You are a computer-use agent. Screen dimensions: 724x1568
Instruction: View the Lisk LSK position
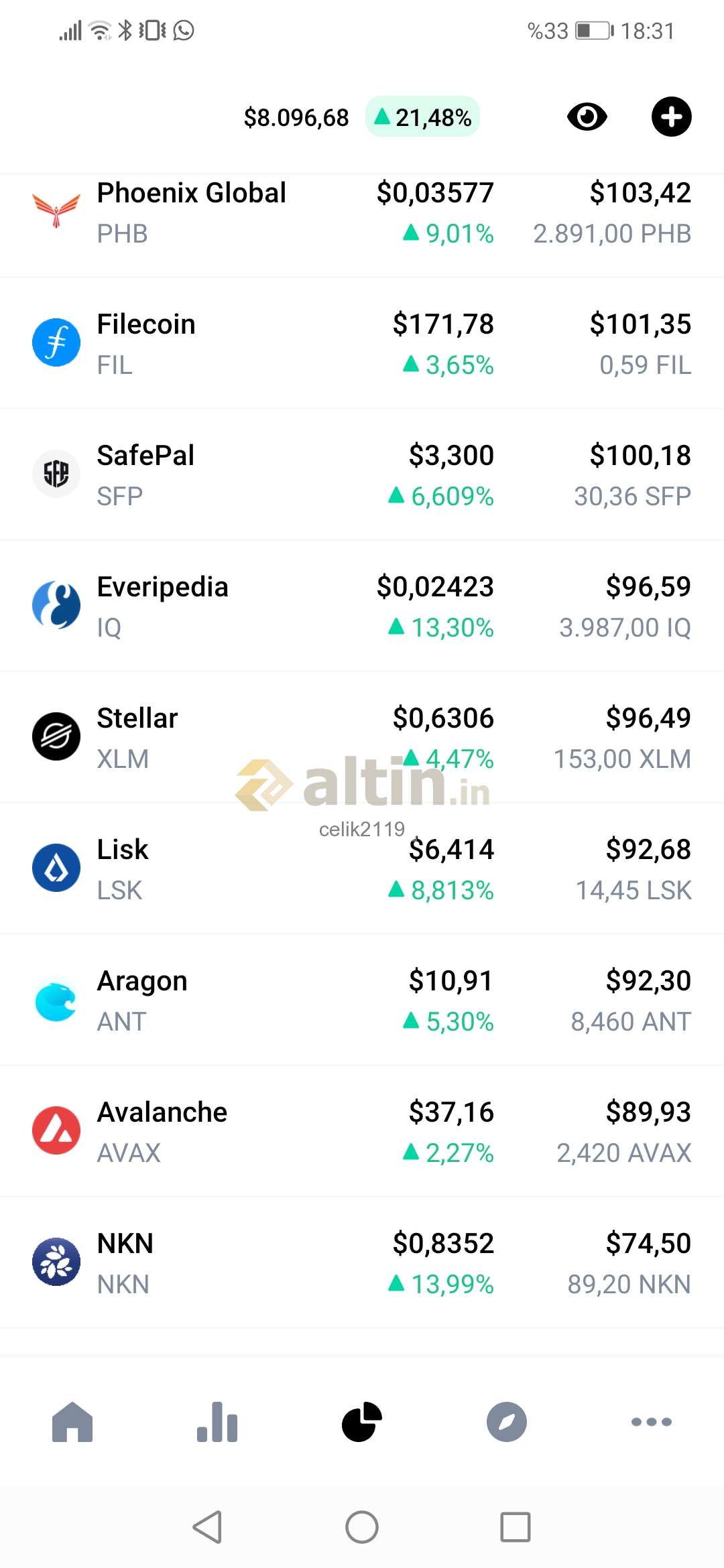[x=362, y=868]
